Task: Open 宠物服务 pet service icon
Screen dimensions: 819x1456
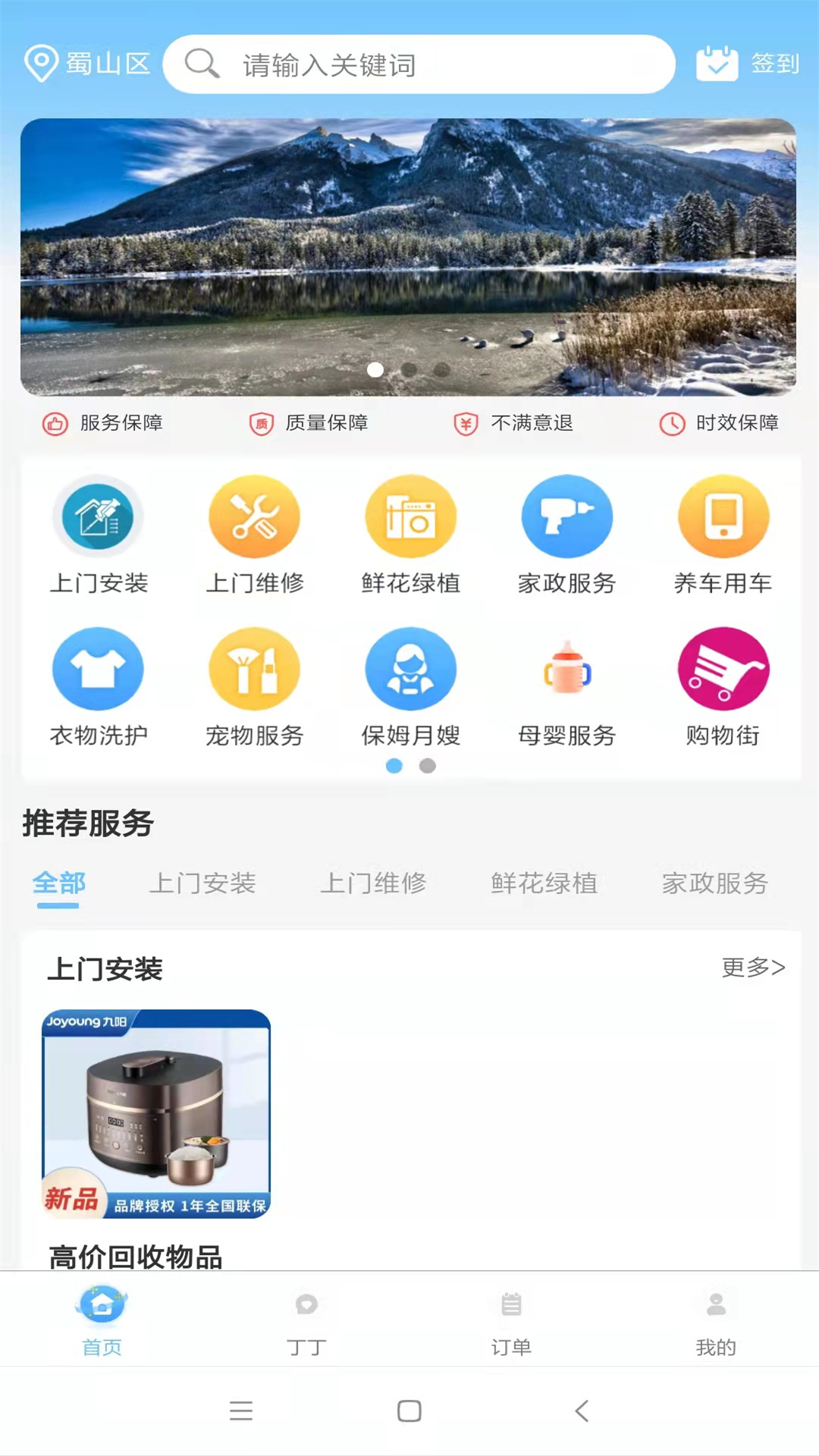Action: (x=254, y=669)
